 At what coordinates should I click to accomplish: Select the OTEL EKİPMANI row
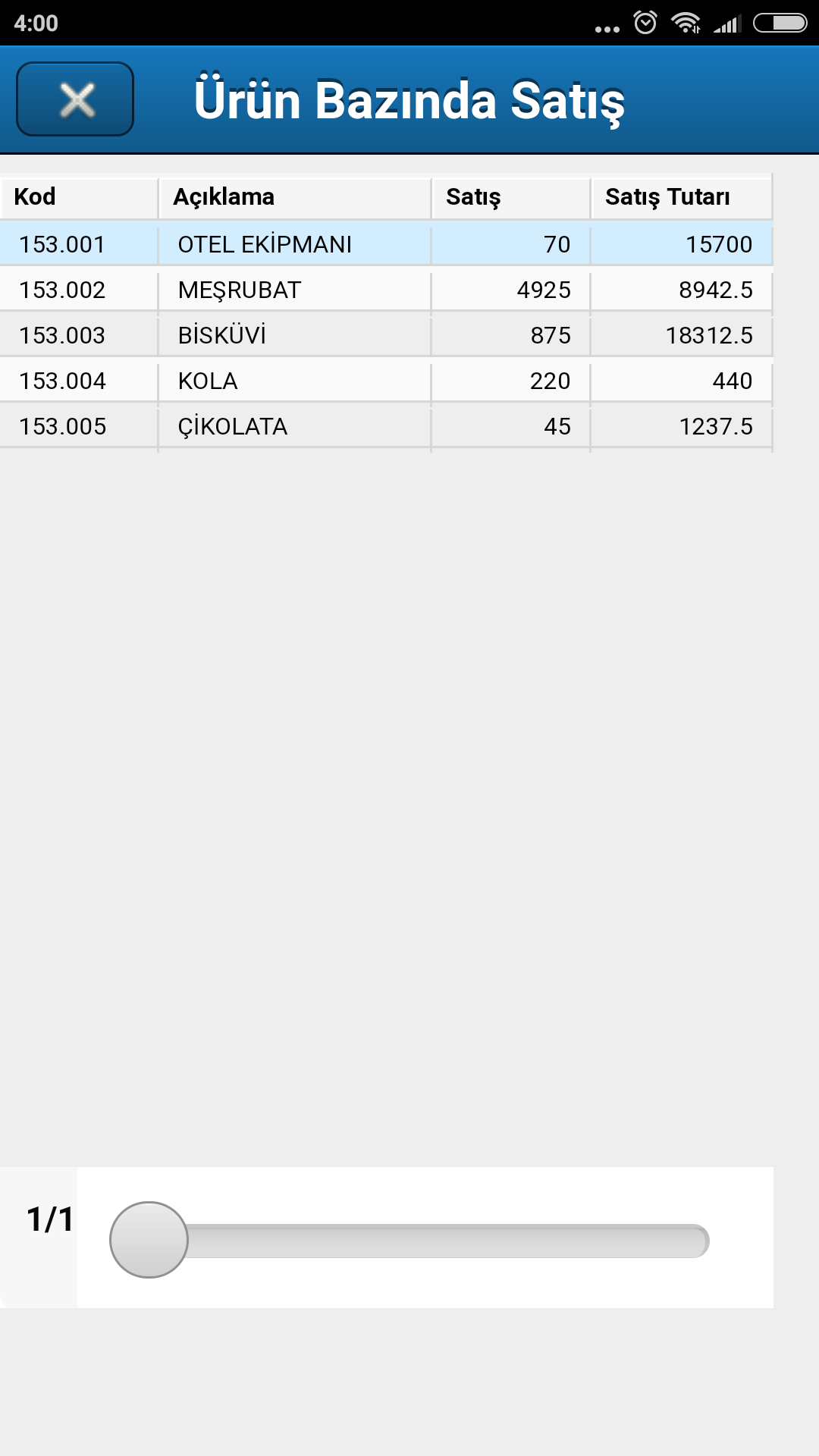386,243
